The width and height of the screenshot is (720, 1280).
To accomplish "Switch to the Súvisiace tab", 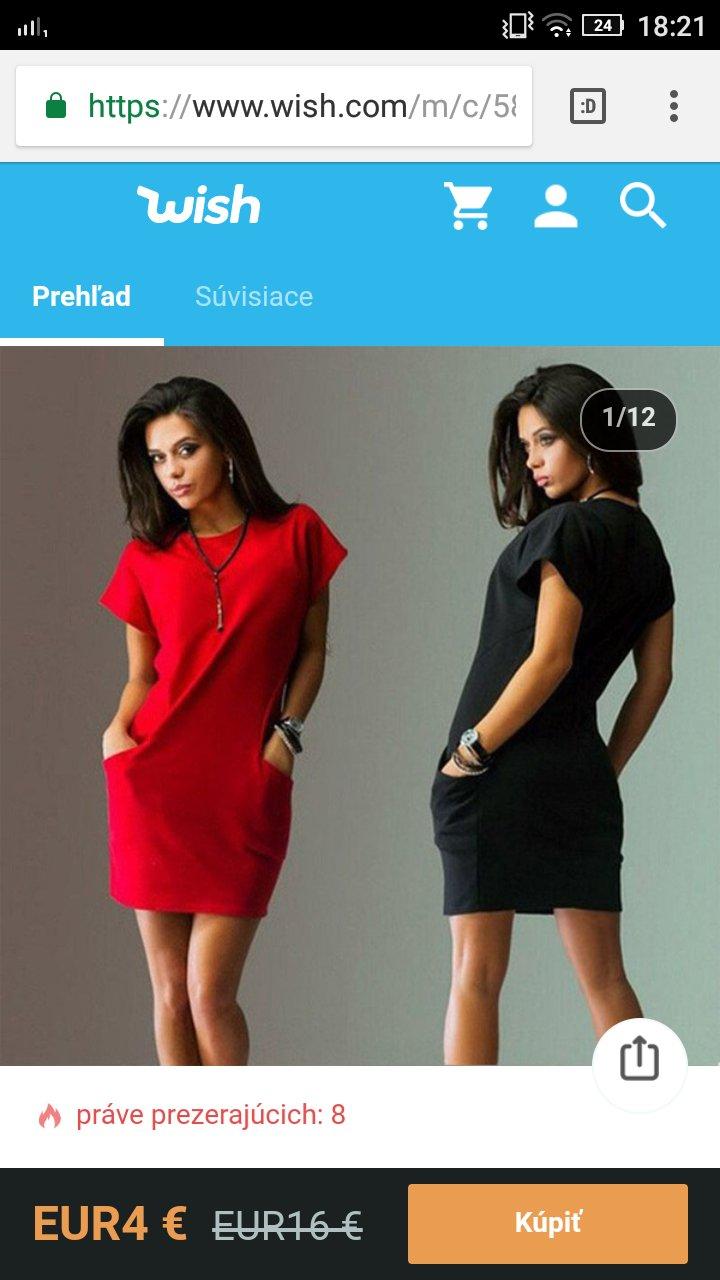I will (254, 296).
